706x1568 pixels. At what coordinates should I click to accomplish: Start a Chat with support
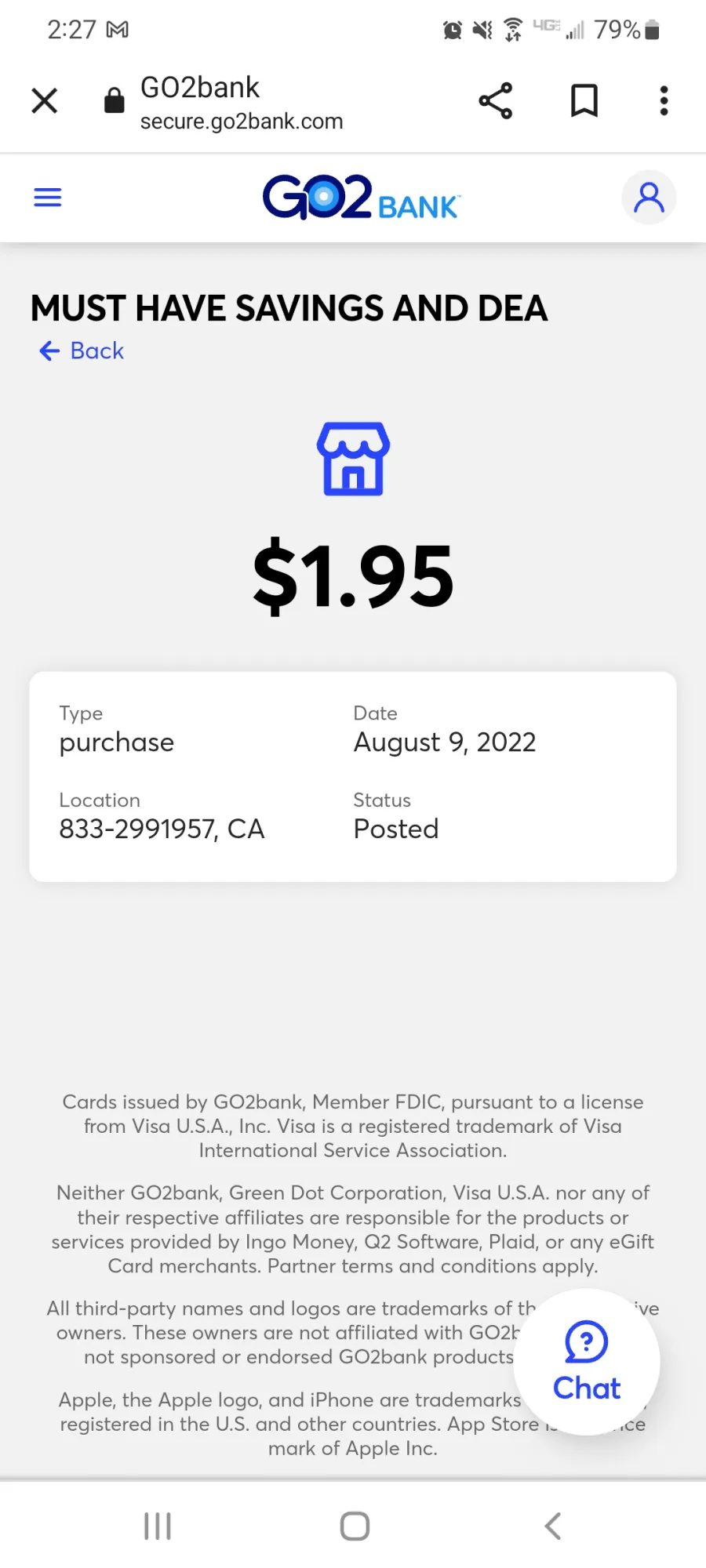tap(587, 1363)
